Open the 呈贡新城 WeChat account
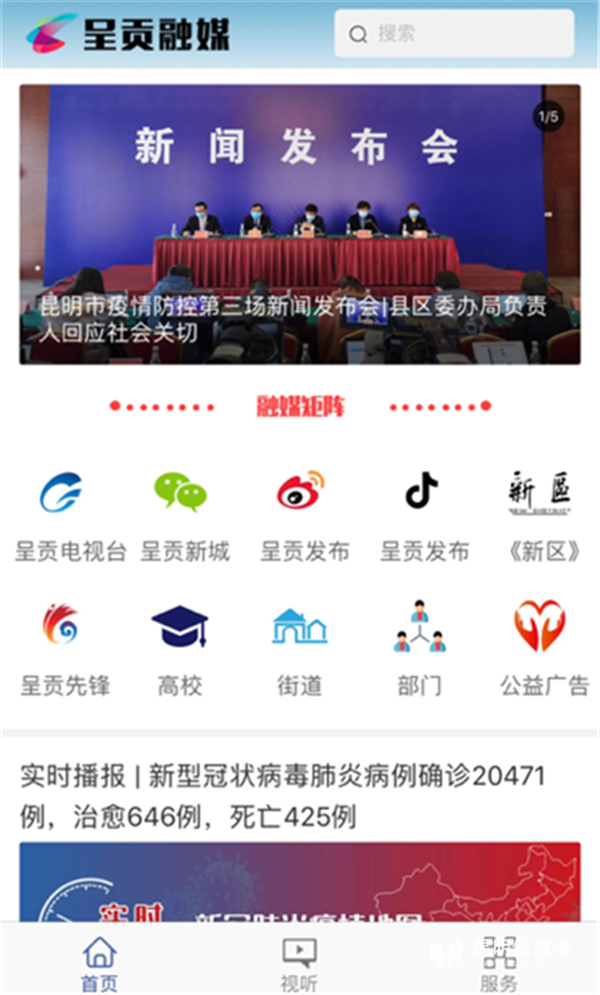The height and width of the screenshot is (995, 600). click(183, 513)
